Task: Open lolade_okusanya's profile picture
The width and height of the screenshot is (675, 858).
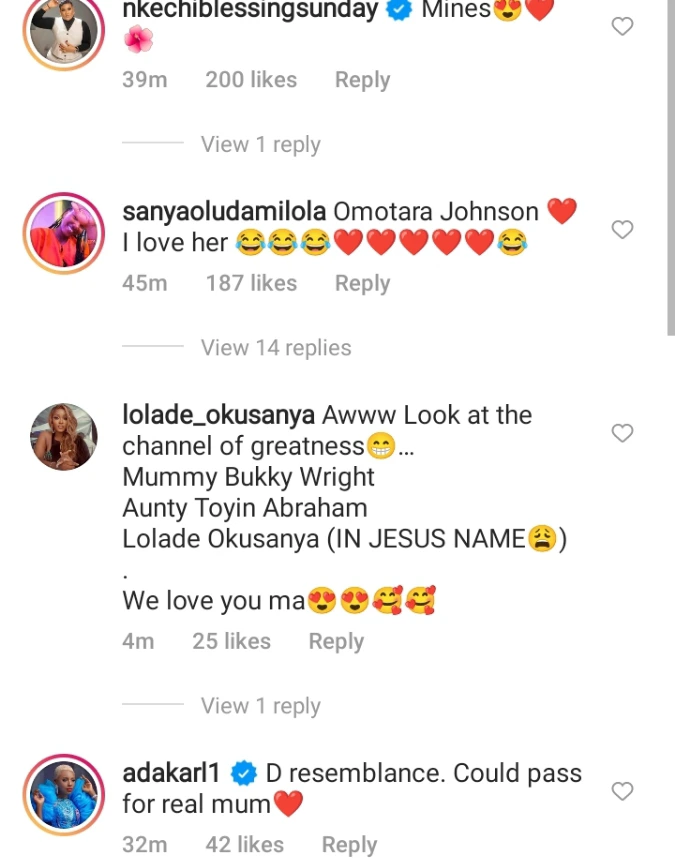Action: pyautogui.click(x=64, y=437)
